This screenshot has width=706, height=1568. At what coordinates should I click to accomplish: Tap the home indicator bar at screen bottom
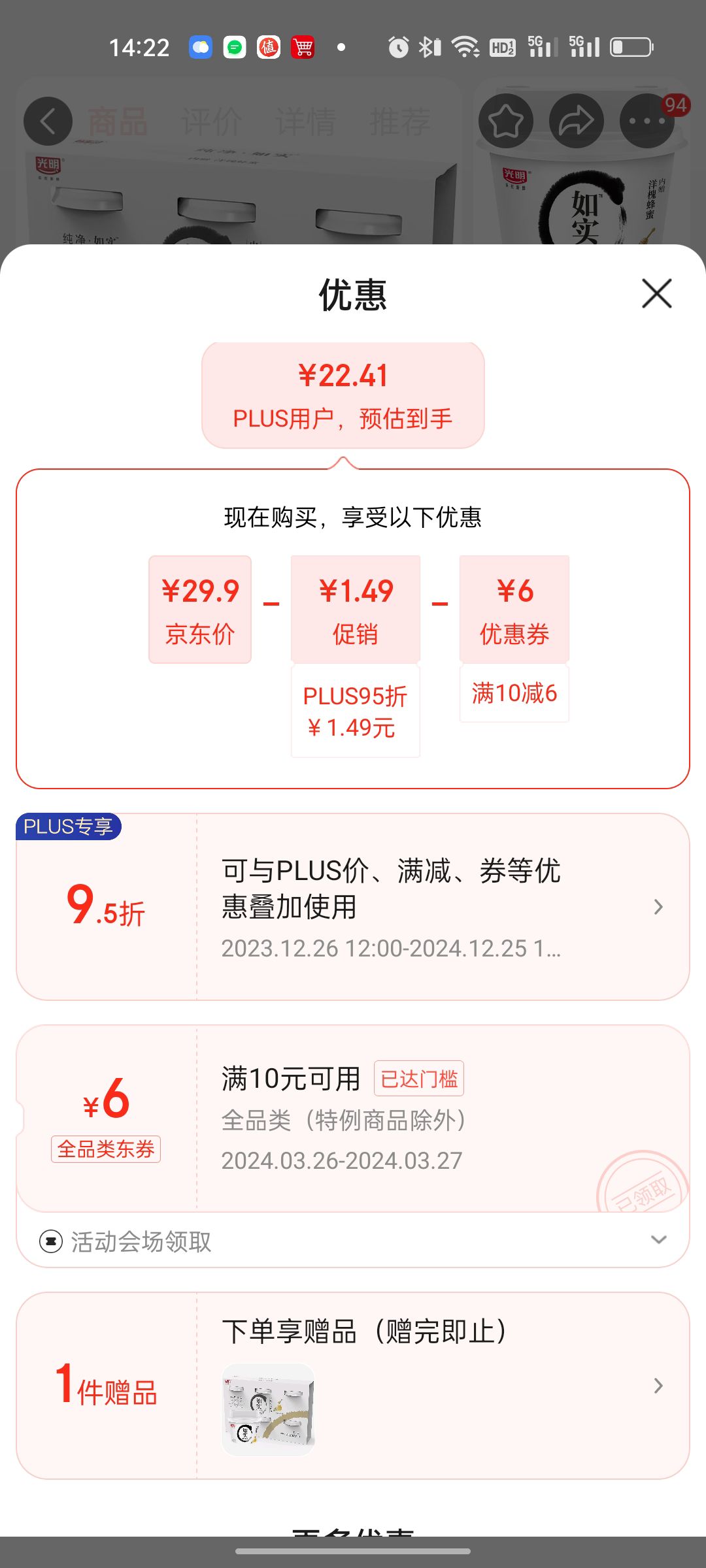[353, 1550]
